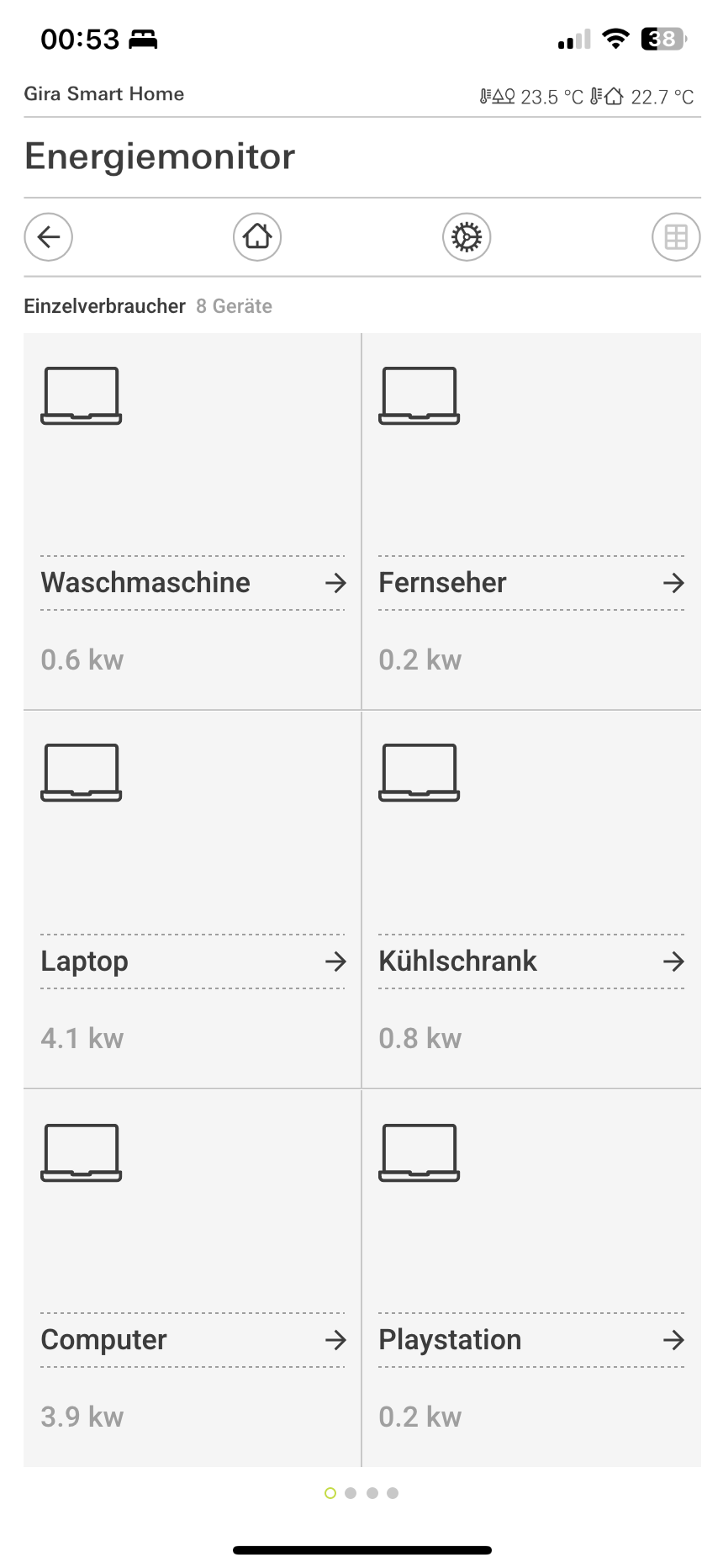Screen dimensions: 723x1568
Task: Go back with the arrow icon
Action: (x=49, y=237)
